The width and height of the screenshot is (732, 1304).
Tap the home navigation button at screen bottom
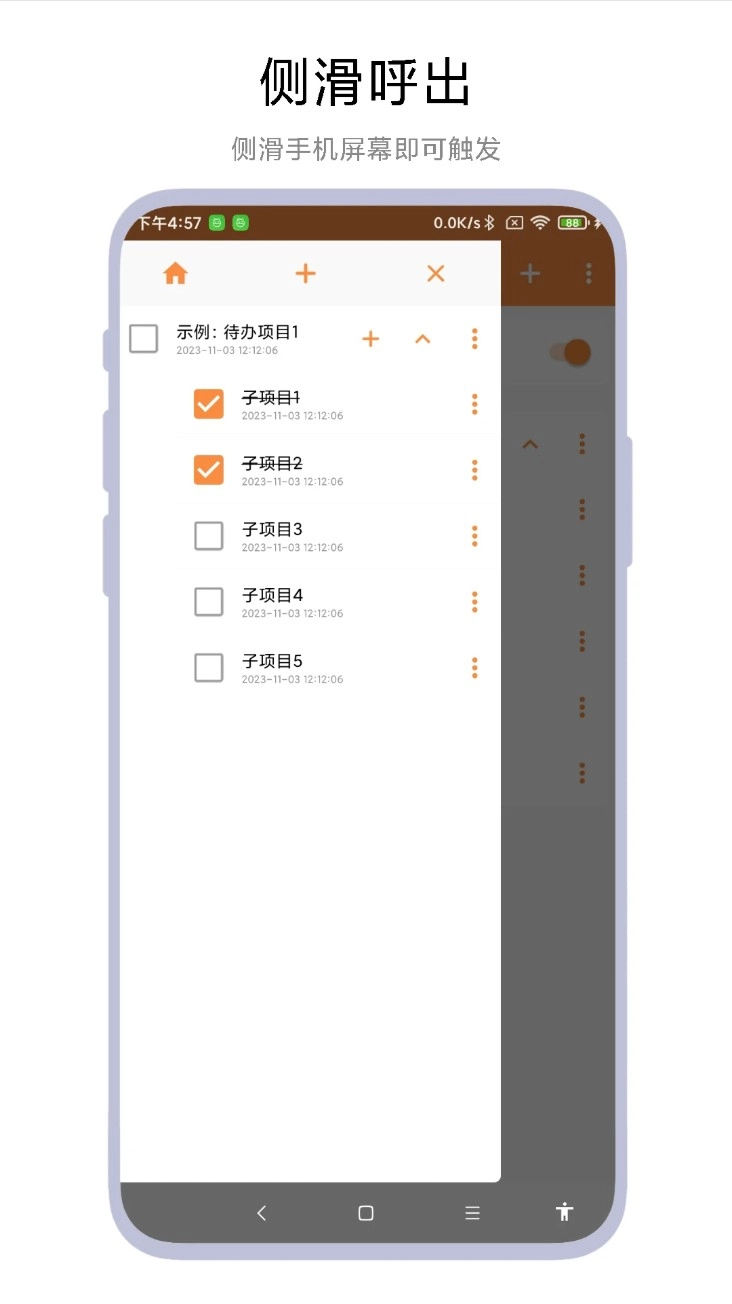365,1212
